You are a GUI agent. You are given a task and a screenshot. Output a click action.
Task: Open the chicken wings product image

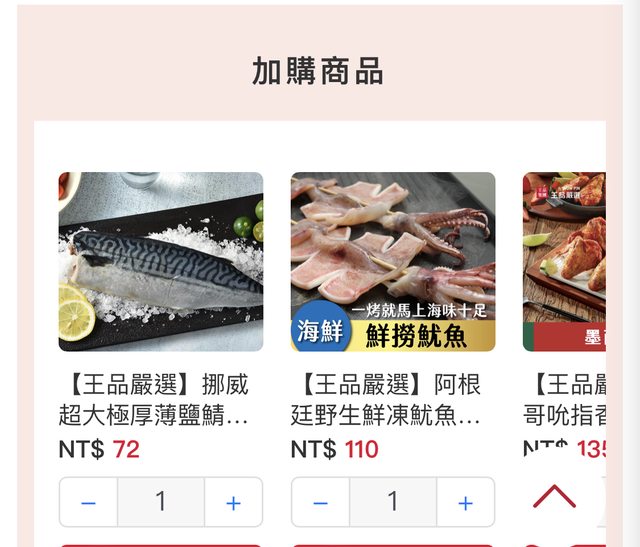point(564,262)
